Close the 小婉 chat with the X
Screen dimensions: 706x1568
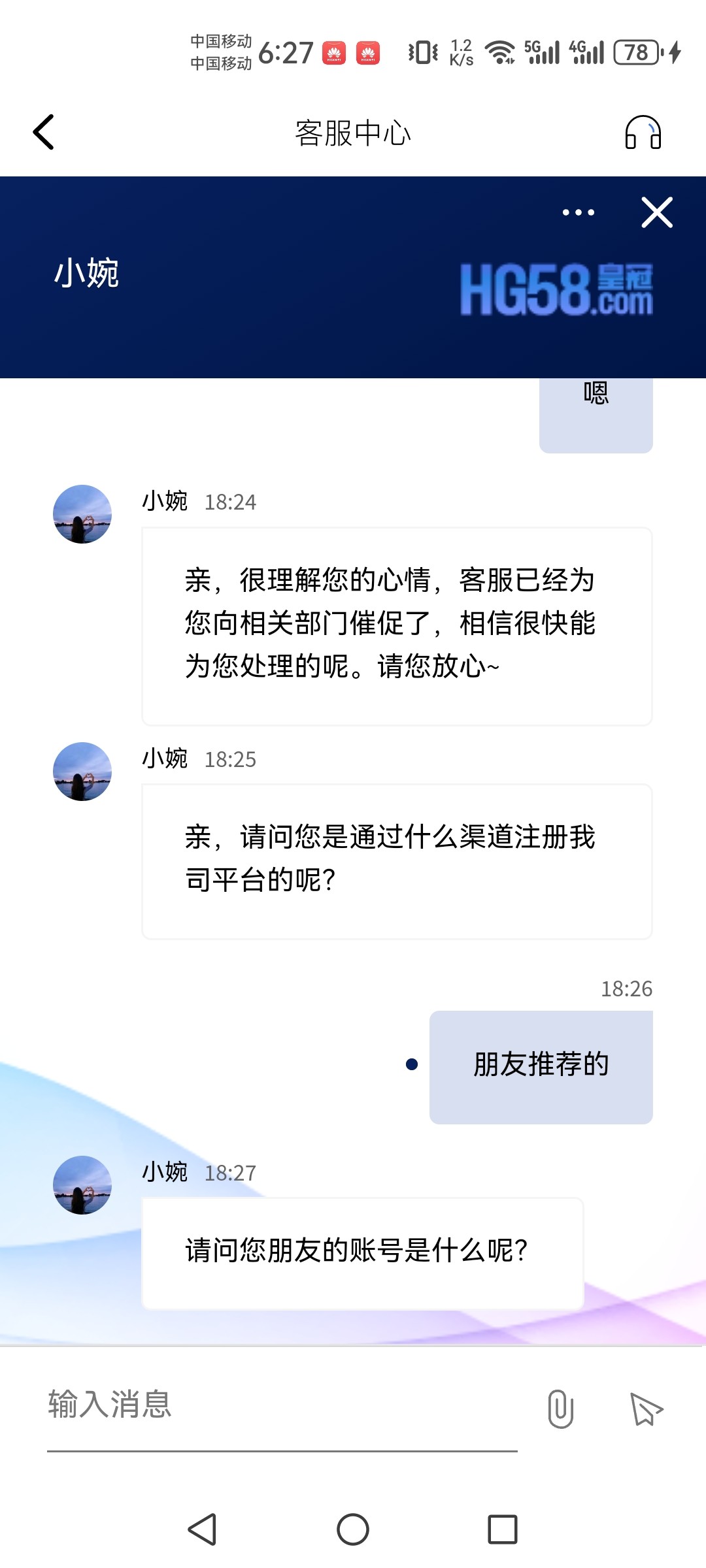656,212
